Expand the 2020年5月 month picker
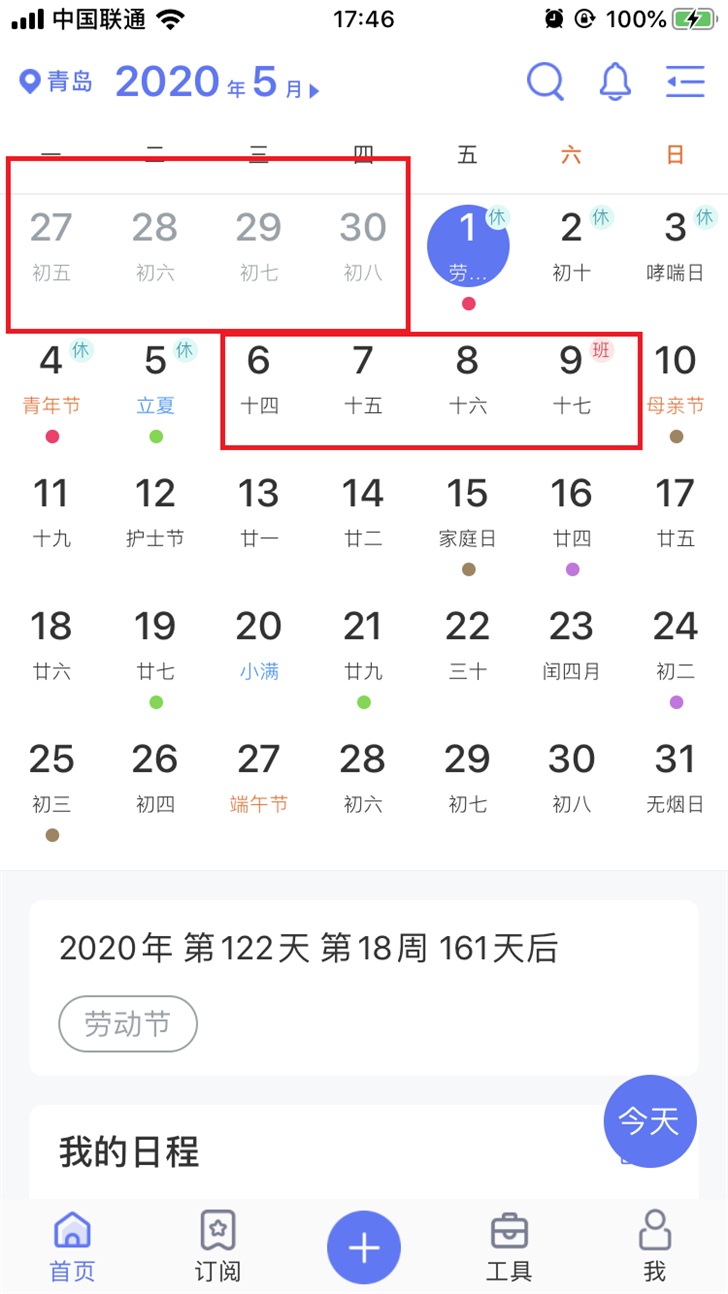Viewport: 728px width, 1294px height. pyautogui.click(x=217, y=83)
